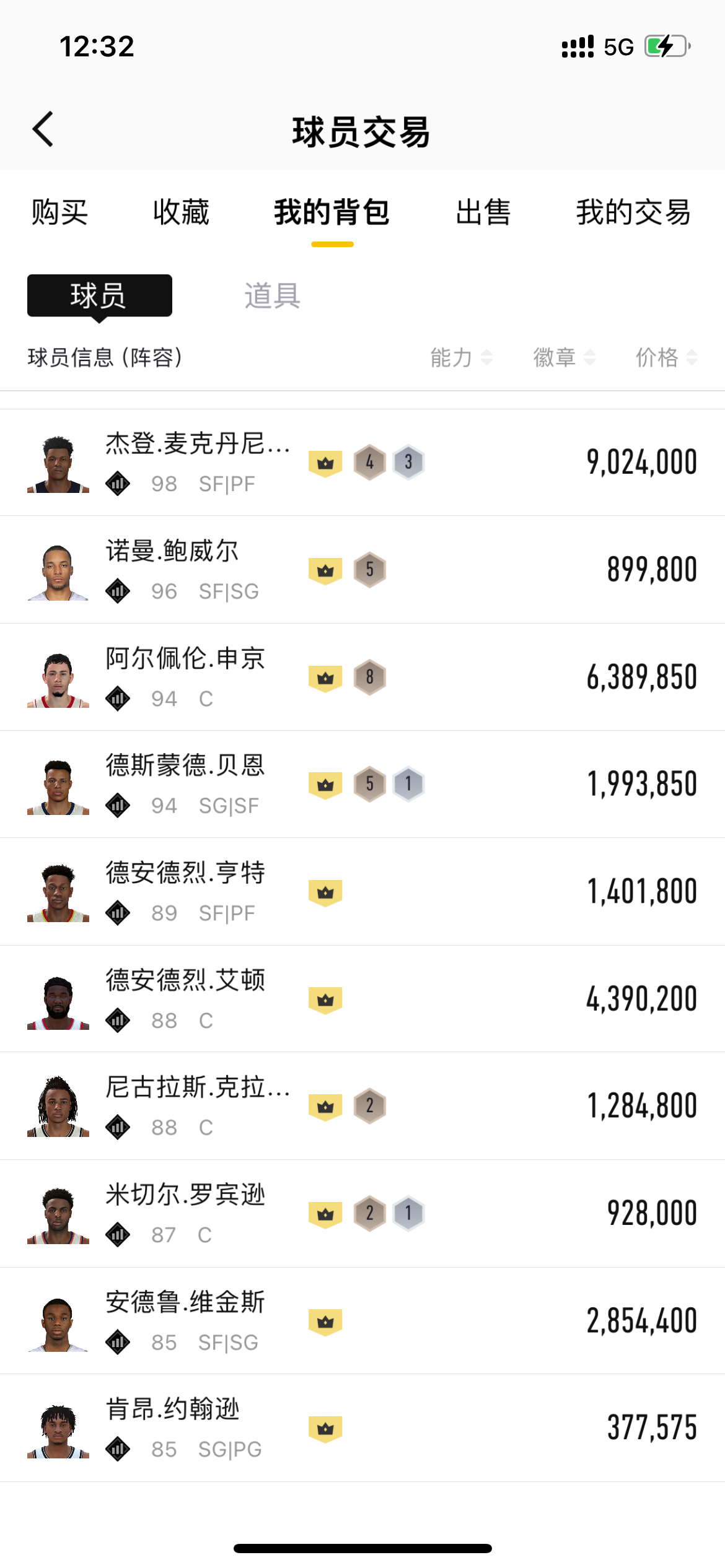
Task: Select 米切尔.罗宾逊 from the list
Action: (362, 1214)
